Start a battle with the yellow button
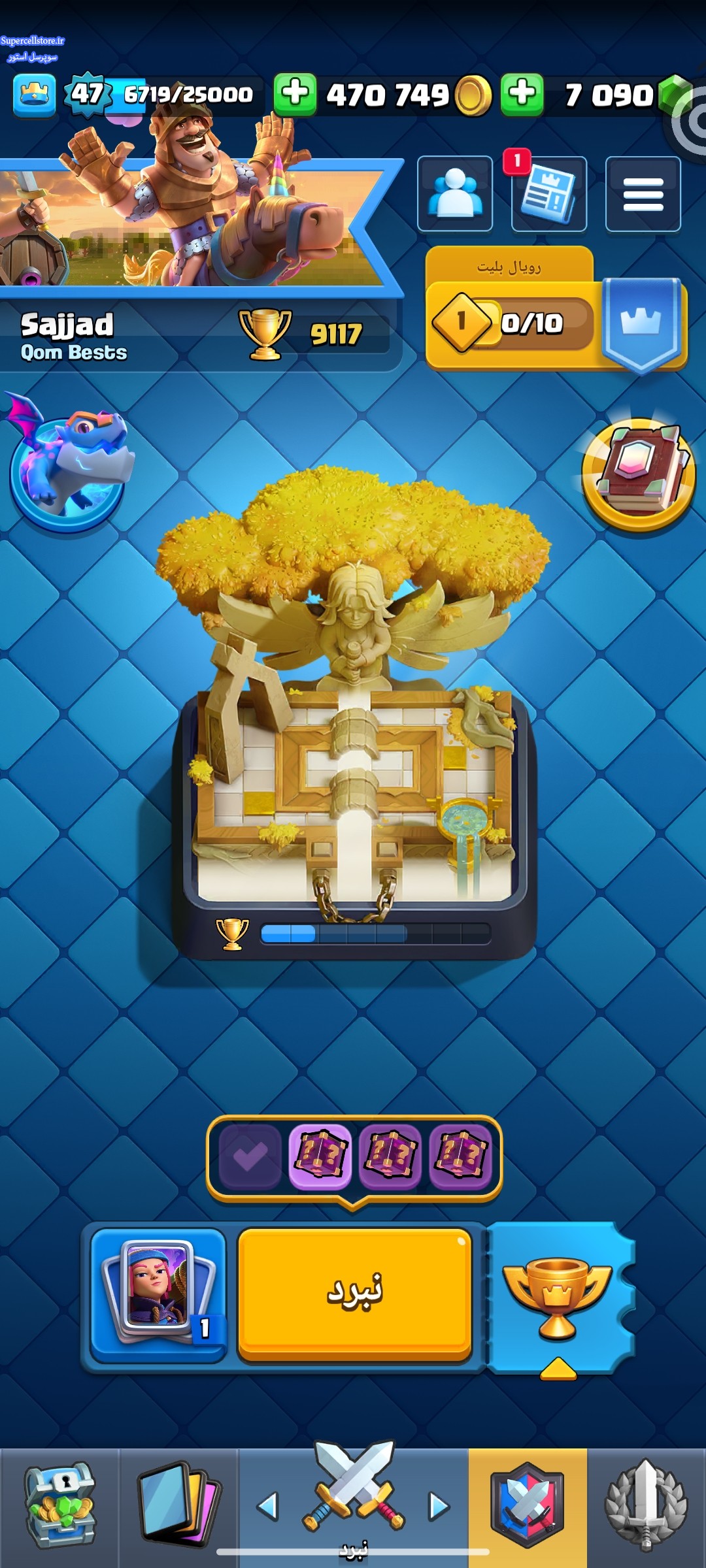This screenshot has height=1568, width=706. (354, 1294)
